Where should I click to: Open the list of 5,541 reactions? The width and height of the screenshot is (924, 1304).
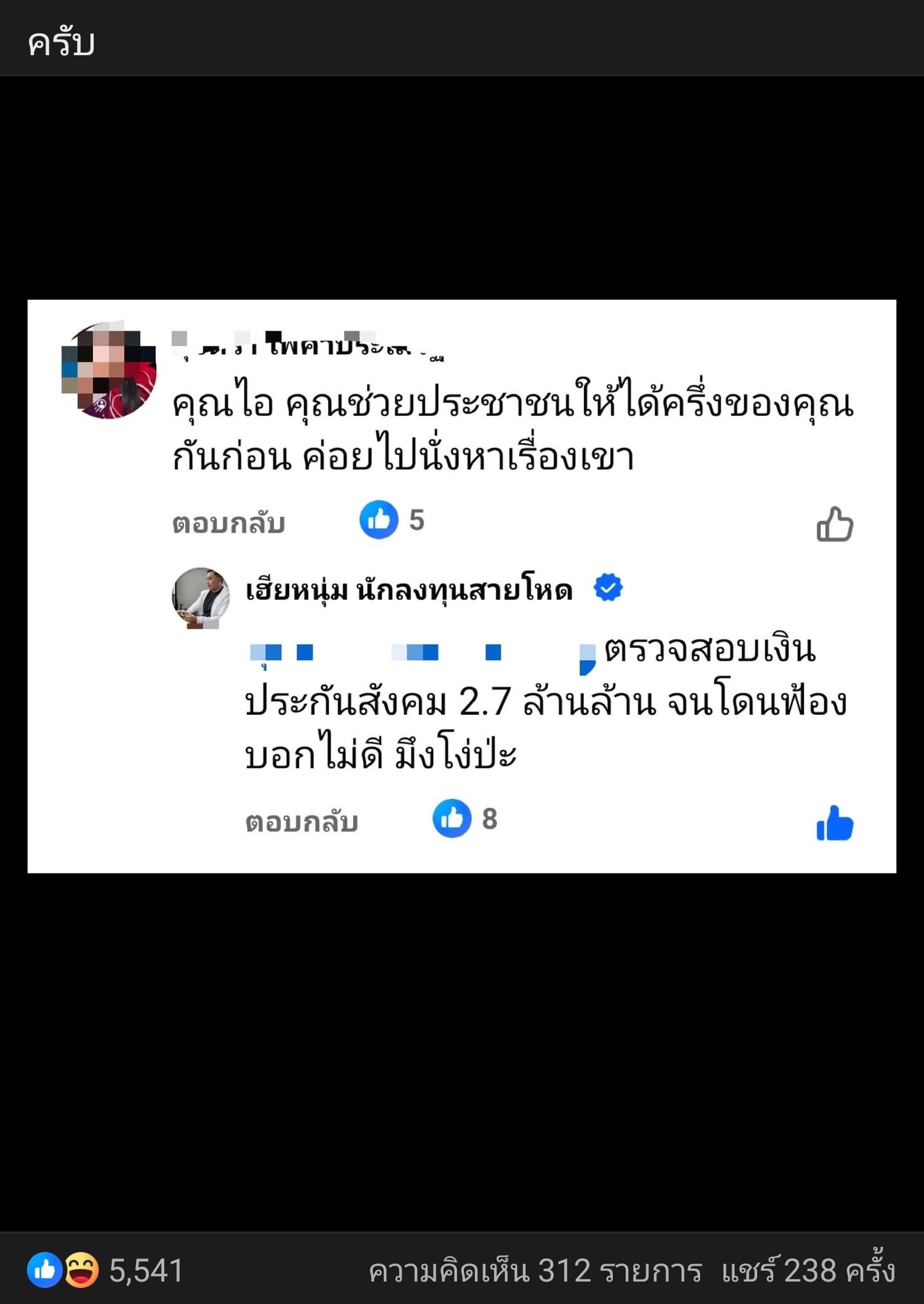[106, 1270]
